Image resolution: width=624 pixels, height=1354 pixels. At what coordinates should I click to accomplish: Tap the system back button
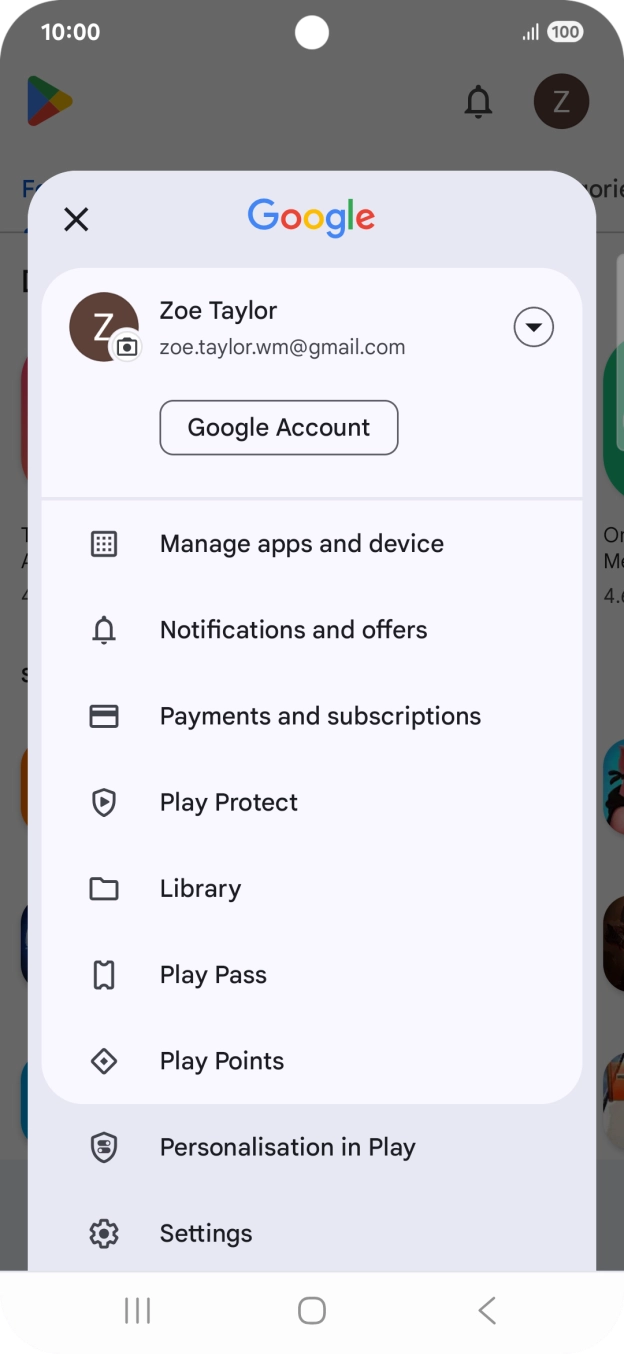click(x=487, y=1310)
